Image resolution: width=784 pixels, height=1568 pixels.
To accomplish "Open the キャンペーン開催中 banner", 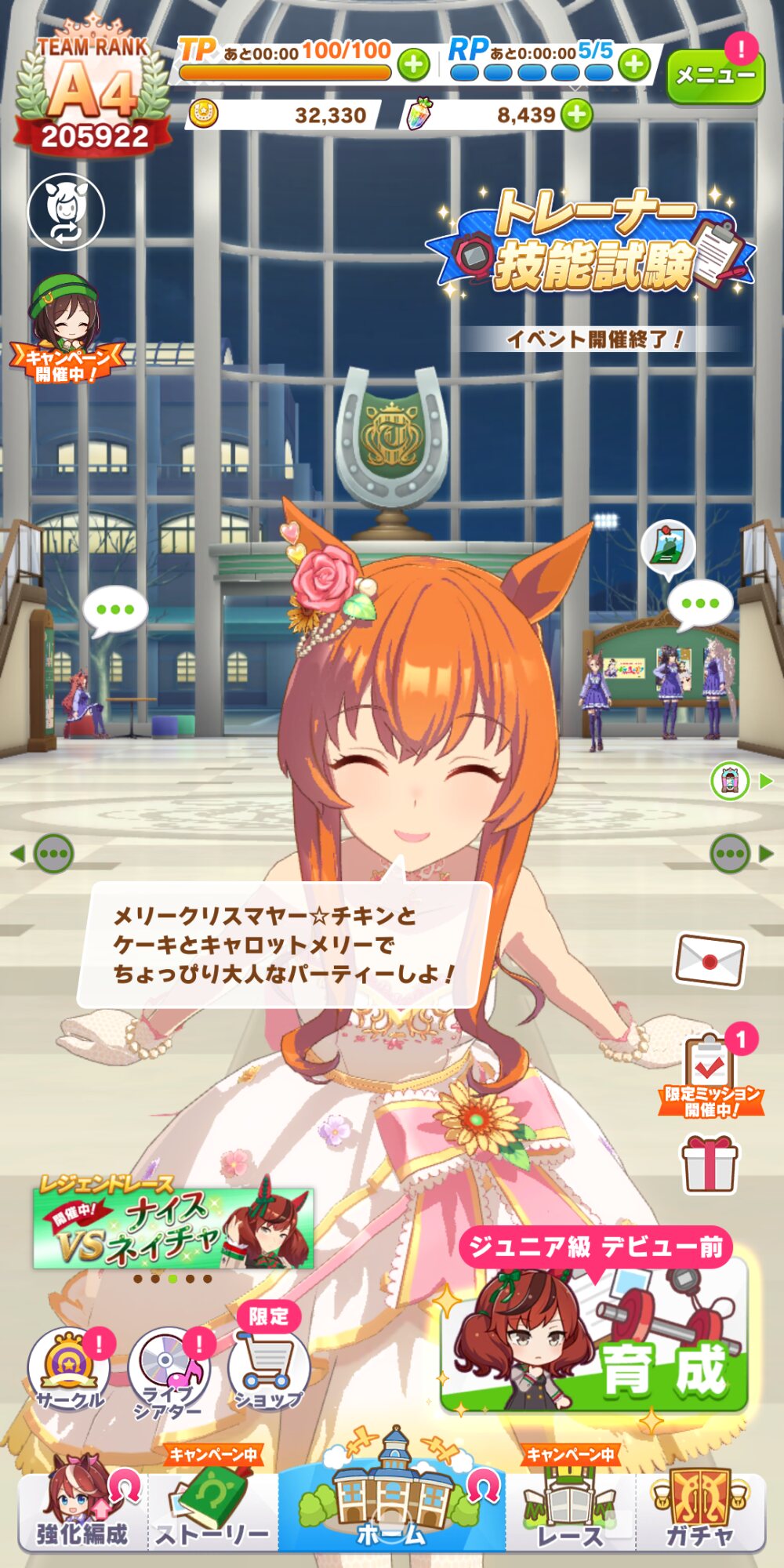I will [67, 328].
